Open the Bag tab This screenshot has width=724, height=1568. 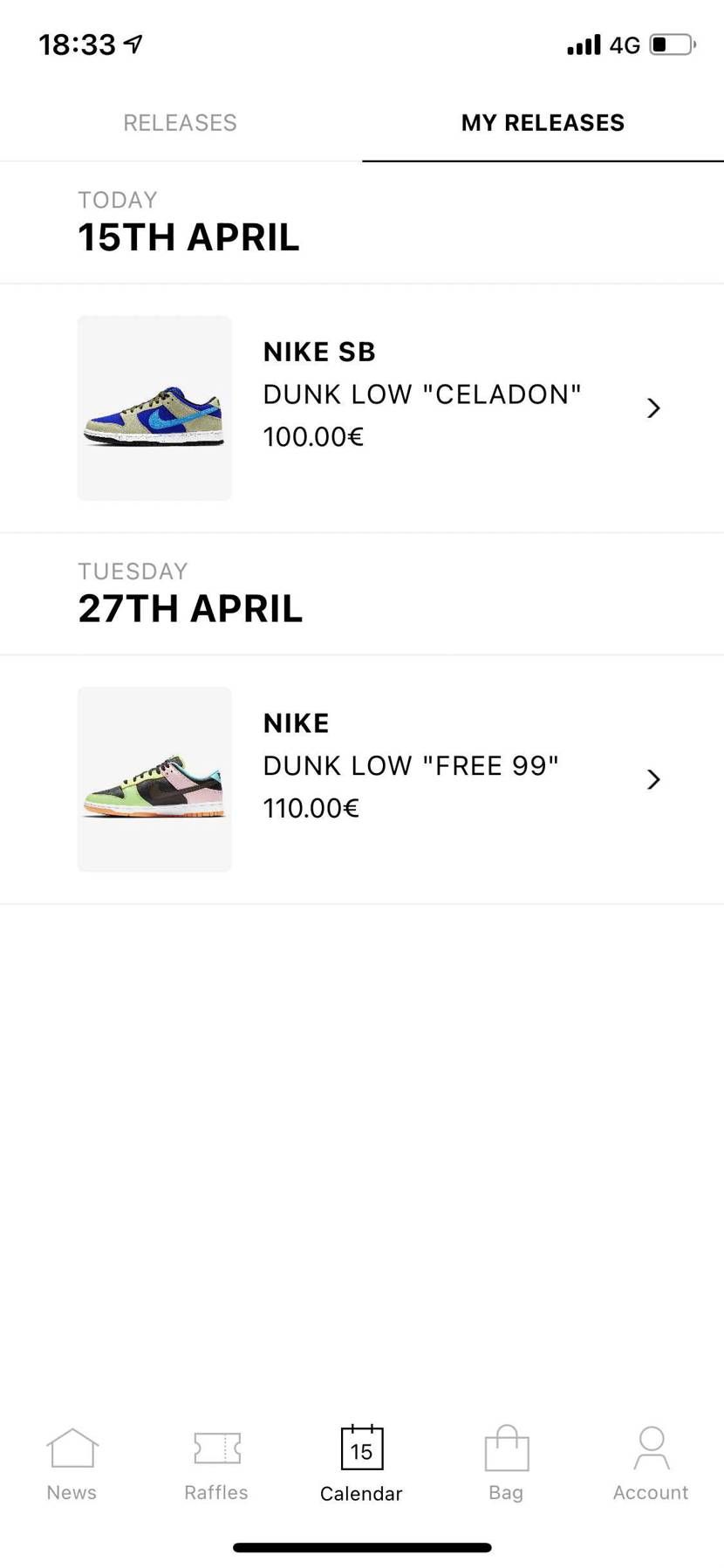click(x=506, y=1462)
